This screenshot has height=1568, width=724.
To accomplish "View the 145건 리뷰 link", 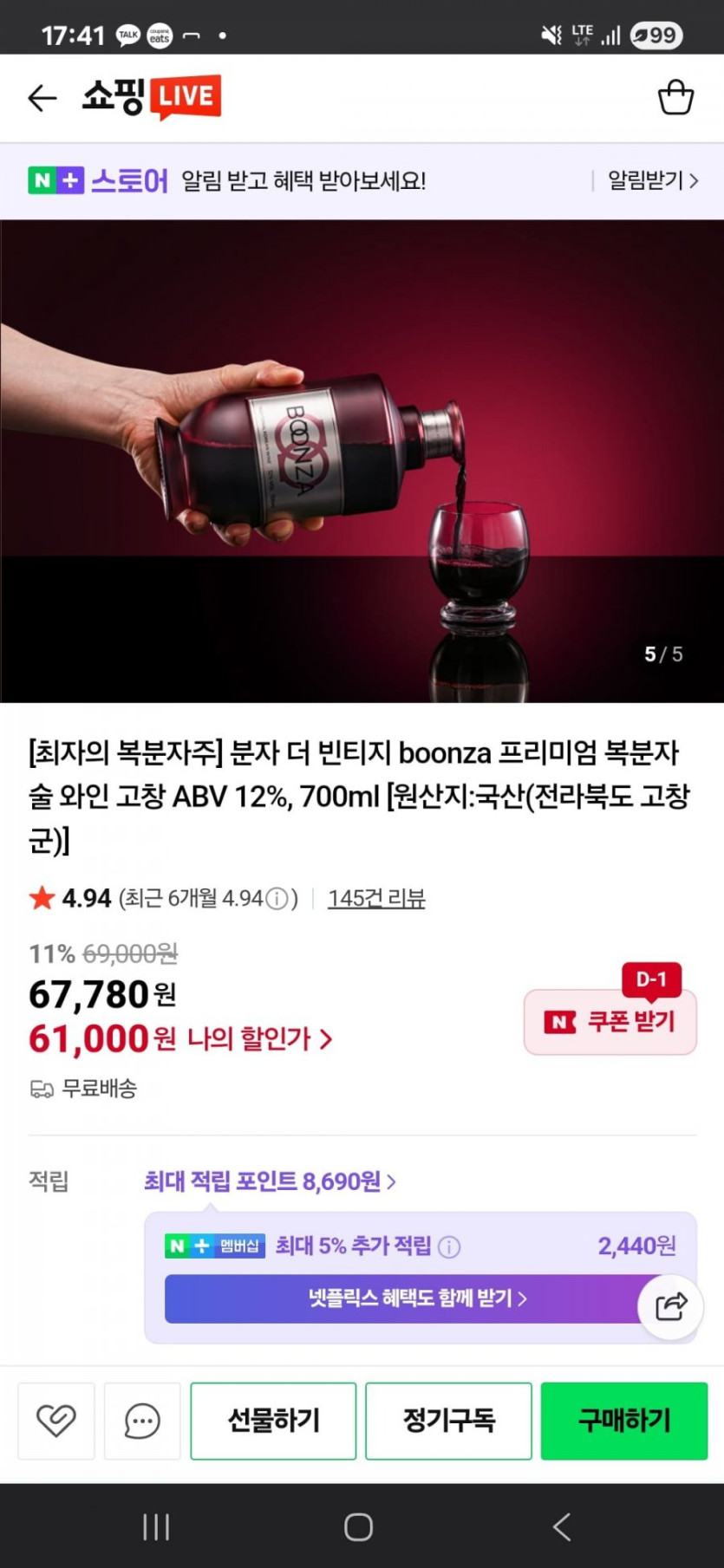I will click(x=376, y=898).
